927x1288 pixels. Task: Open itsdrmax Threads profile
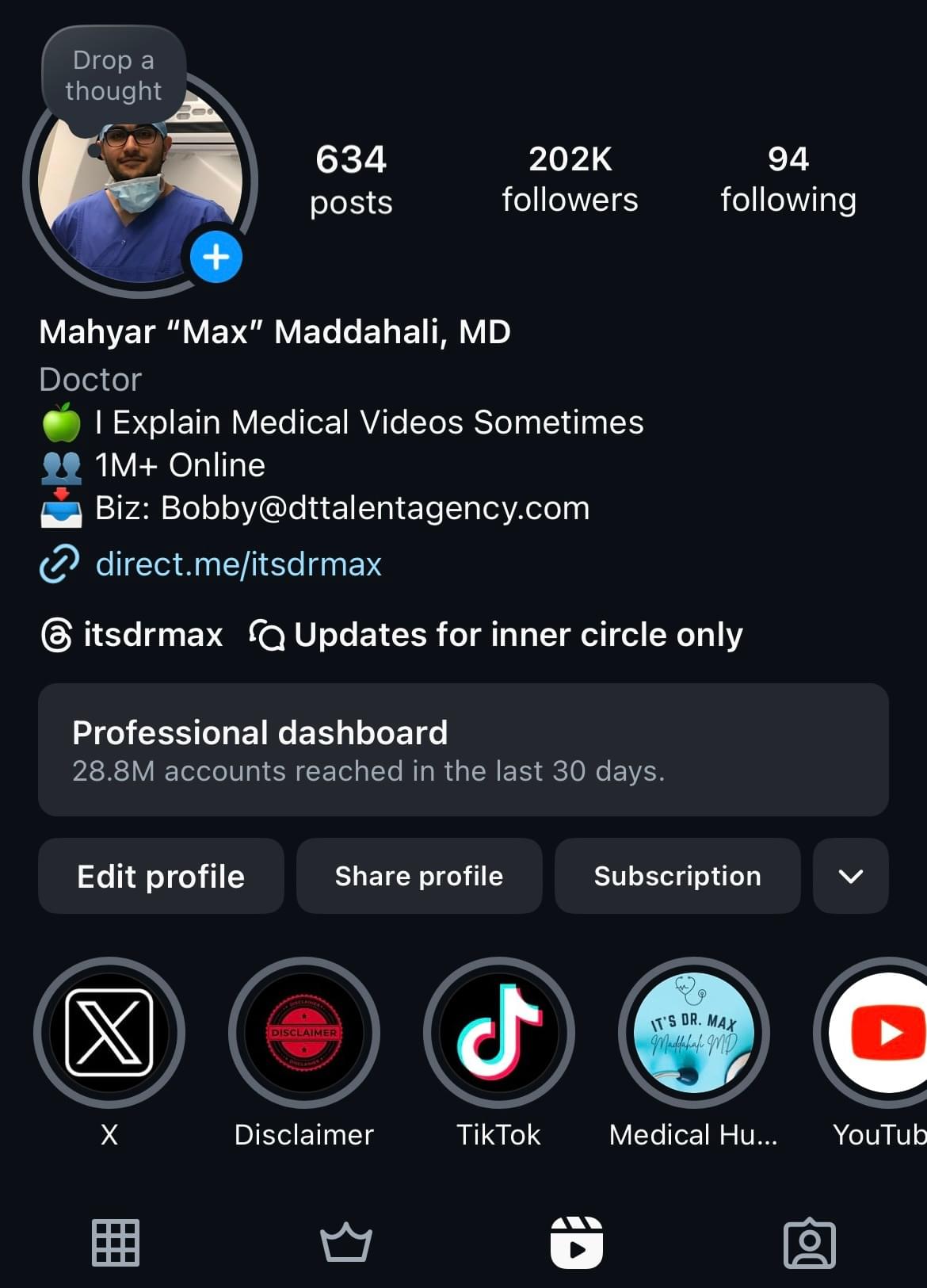pyautogui.click(x=133, y=635)
